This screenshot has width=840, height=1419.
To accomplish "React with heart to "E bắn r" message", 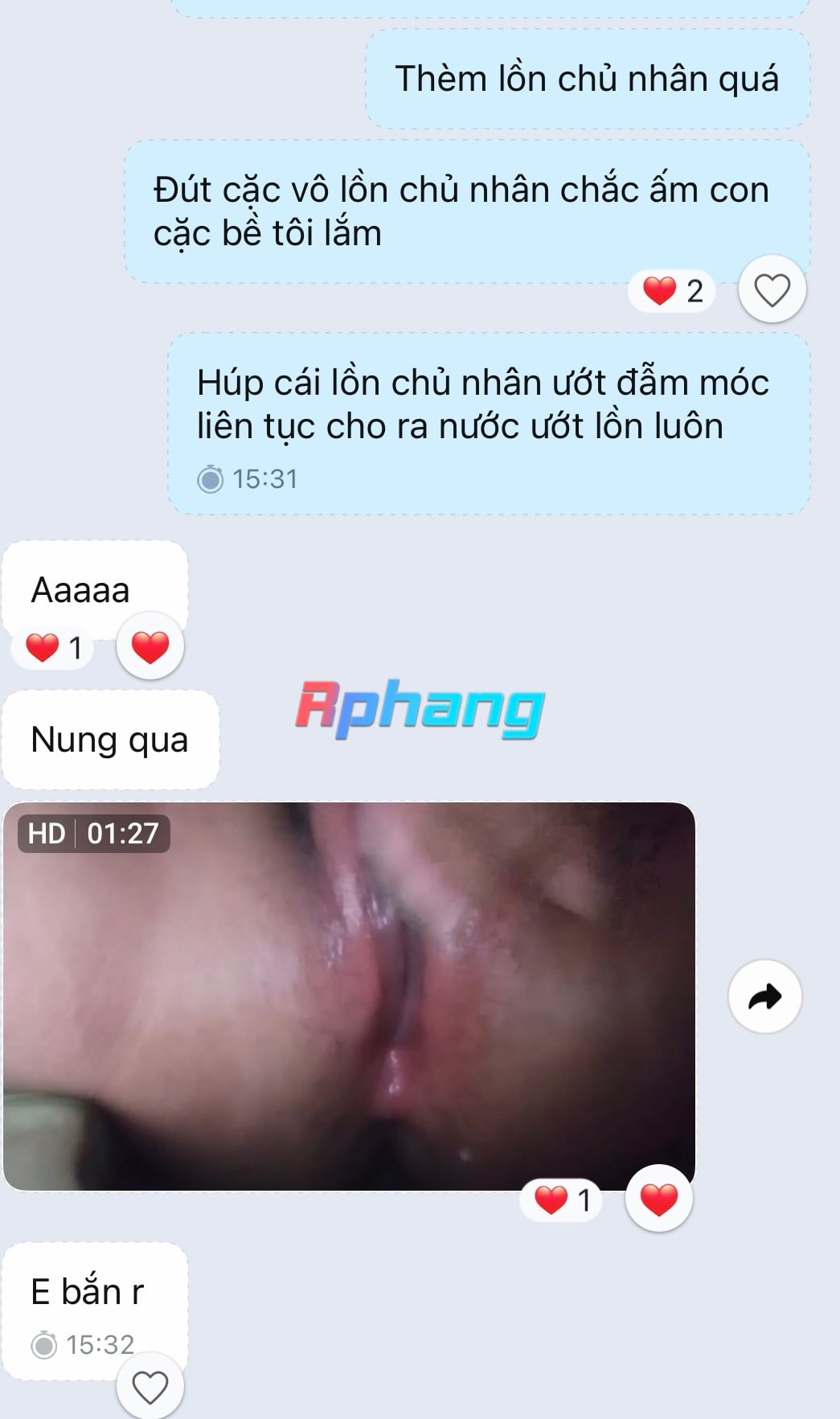I will coord(150,1387).
